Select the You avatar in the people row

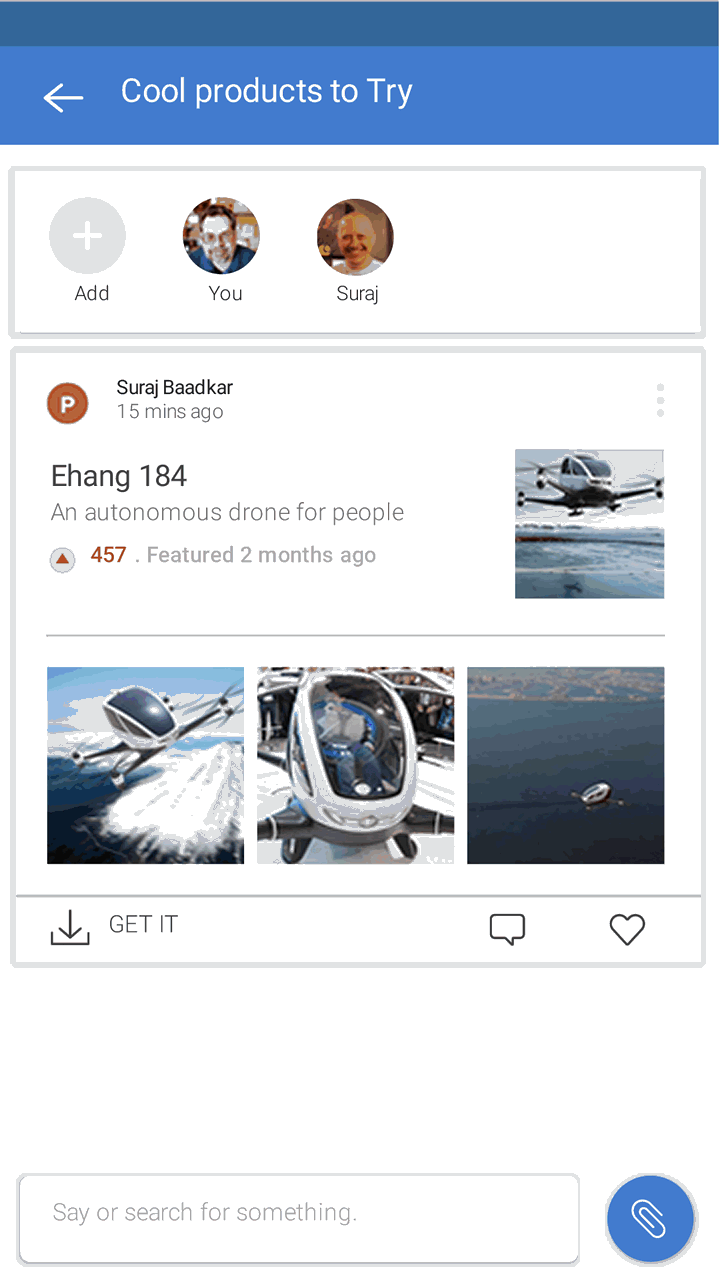point(221,235)
